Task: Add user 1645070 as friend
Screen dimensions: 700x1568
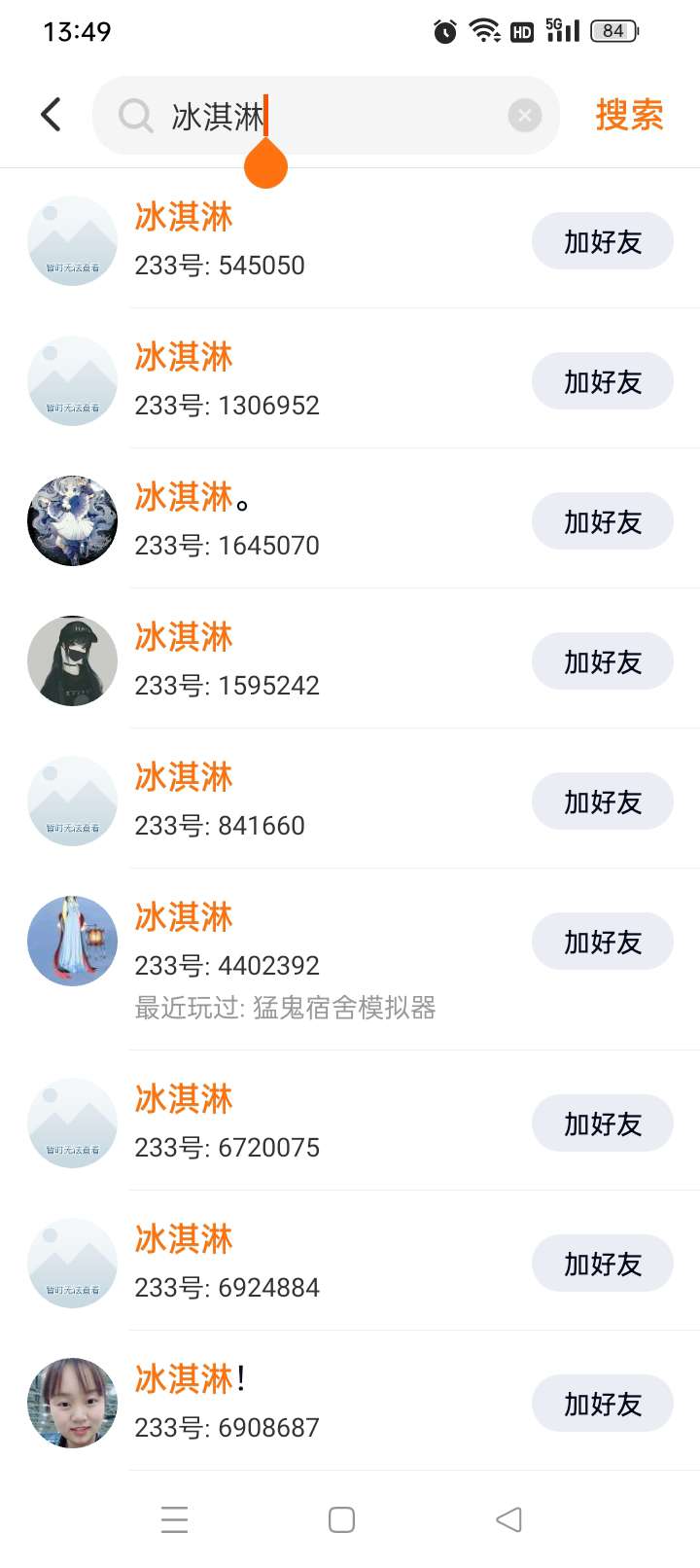Action: [602, 521]
